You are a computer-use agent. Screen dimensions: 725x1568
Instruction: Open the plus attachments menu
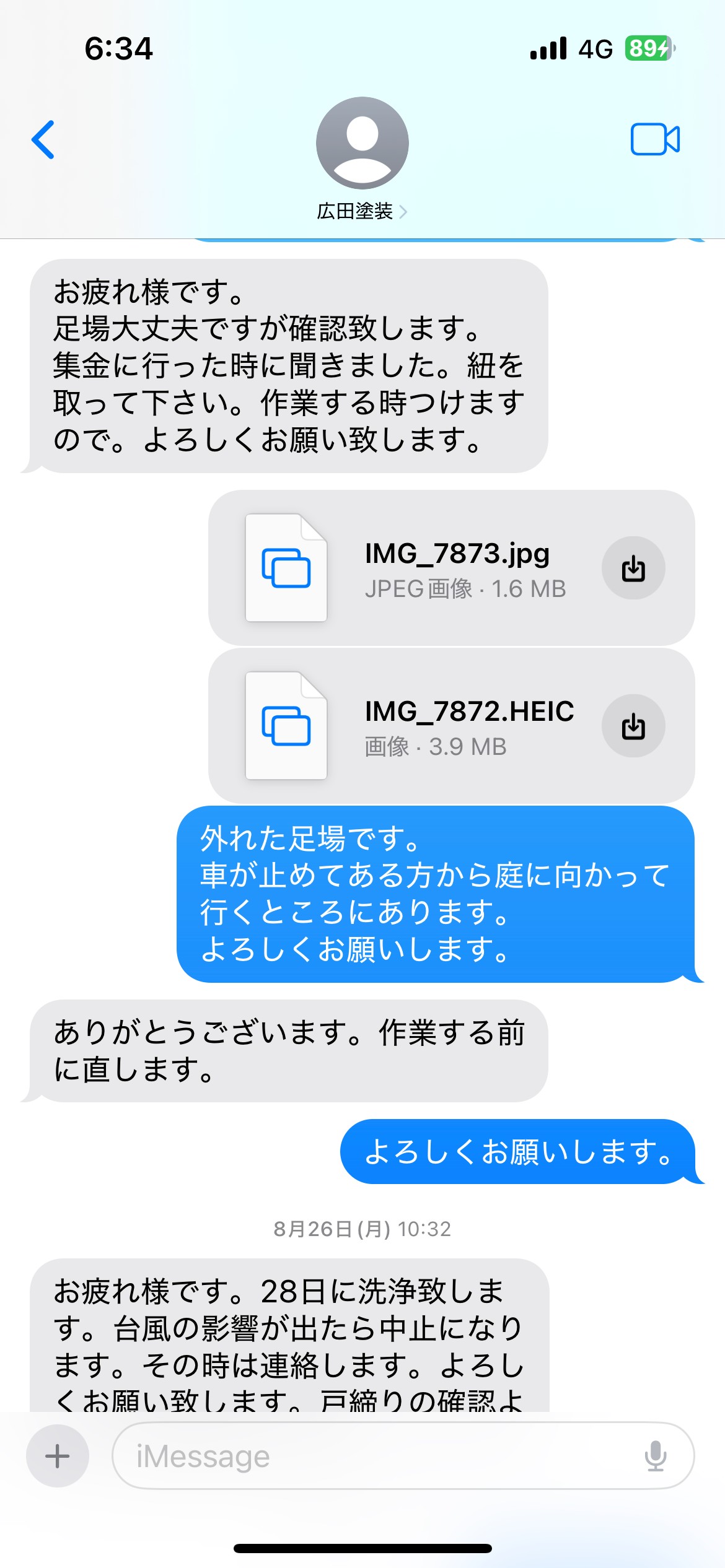tap(58, 1456)
